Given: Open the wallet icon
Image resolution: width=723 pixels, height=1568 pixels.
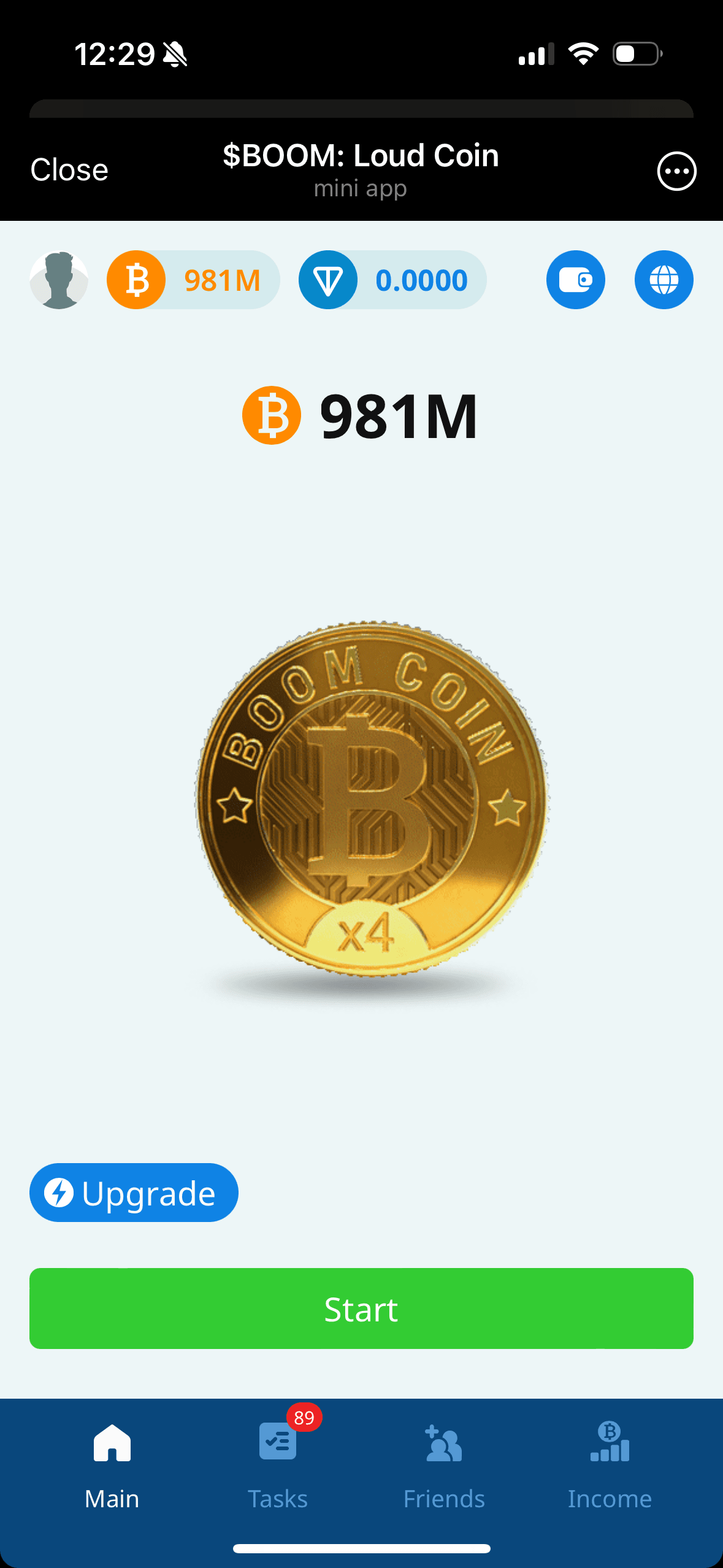Looking at the screenshot, I should pyautogui.click(x=575, y=280).
